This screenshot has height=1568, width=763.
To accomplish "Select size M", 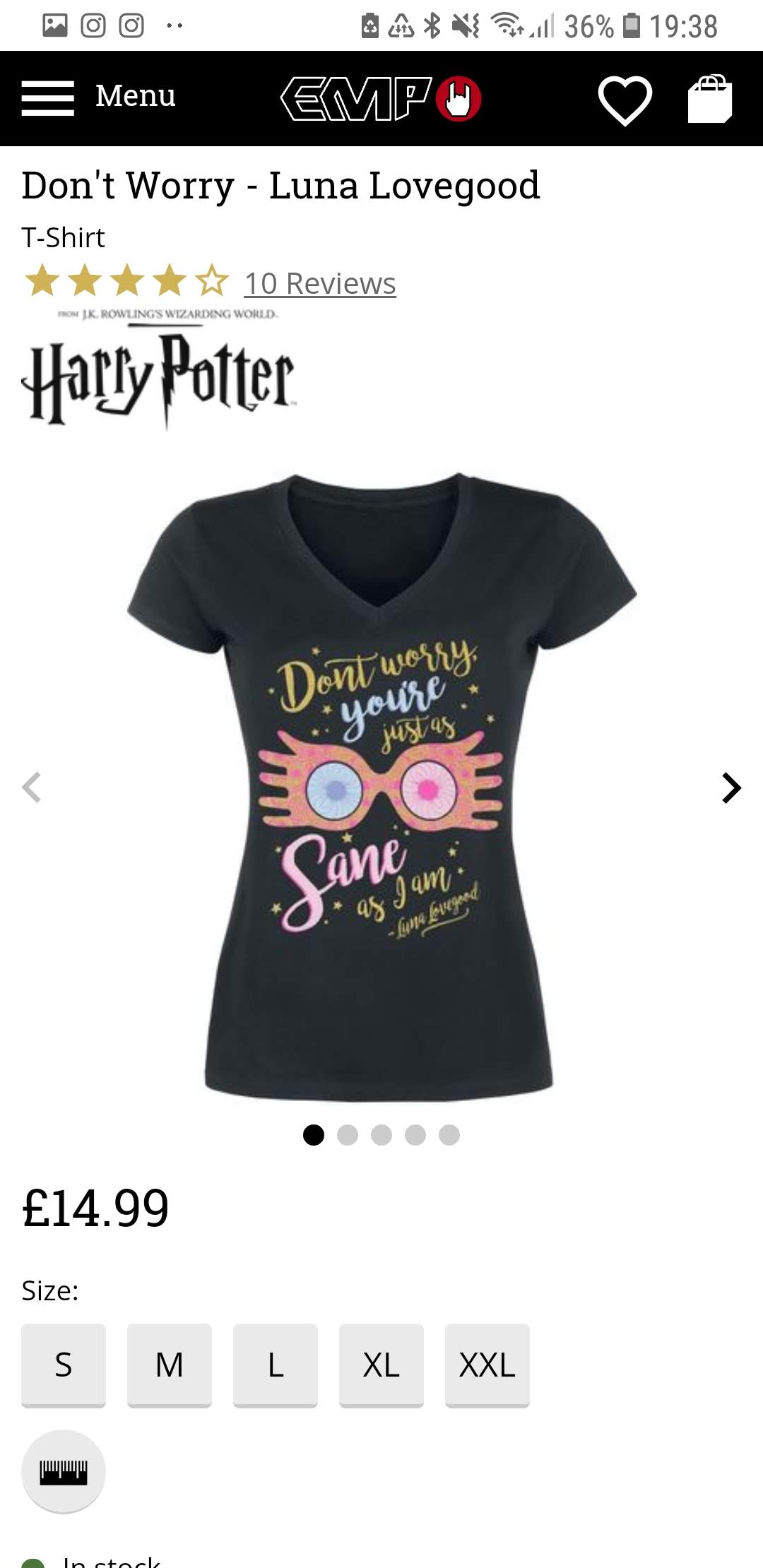I will 170,1365.
